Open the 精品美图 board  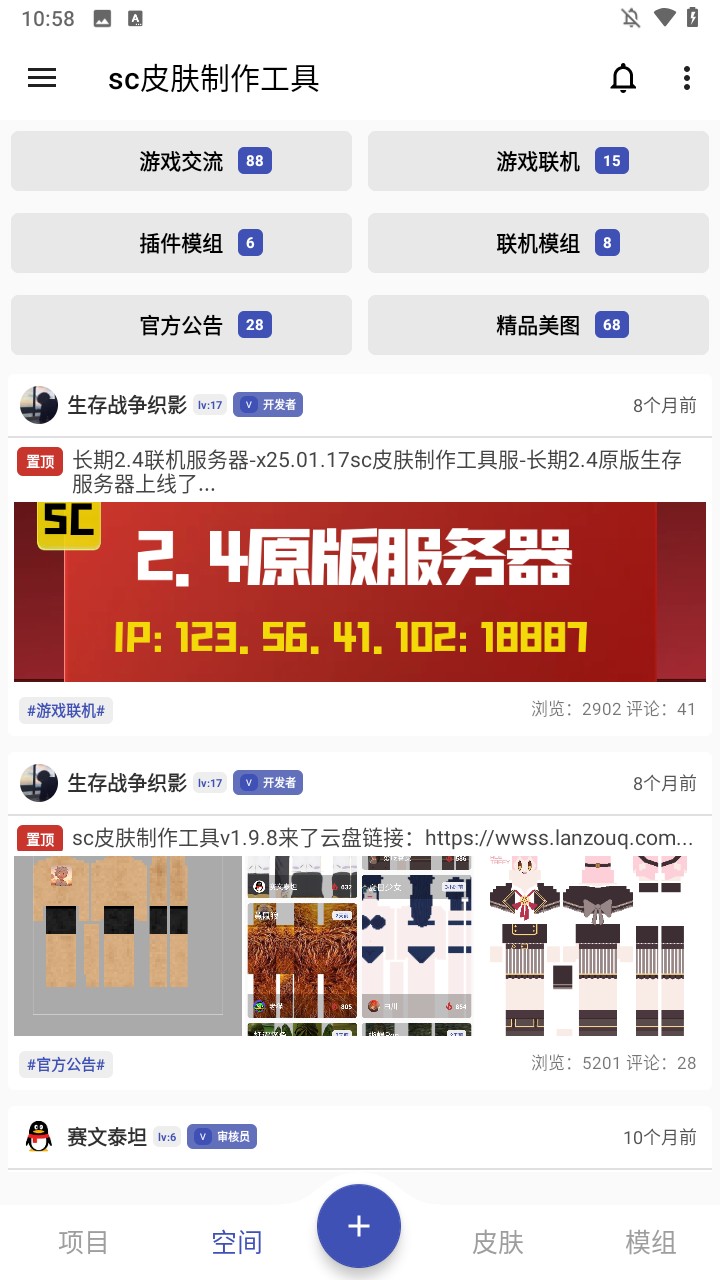538,325
